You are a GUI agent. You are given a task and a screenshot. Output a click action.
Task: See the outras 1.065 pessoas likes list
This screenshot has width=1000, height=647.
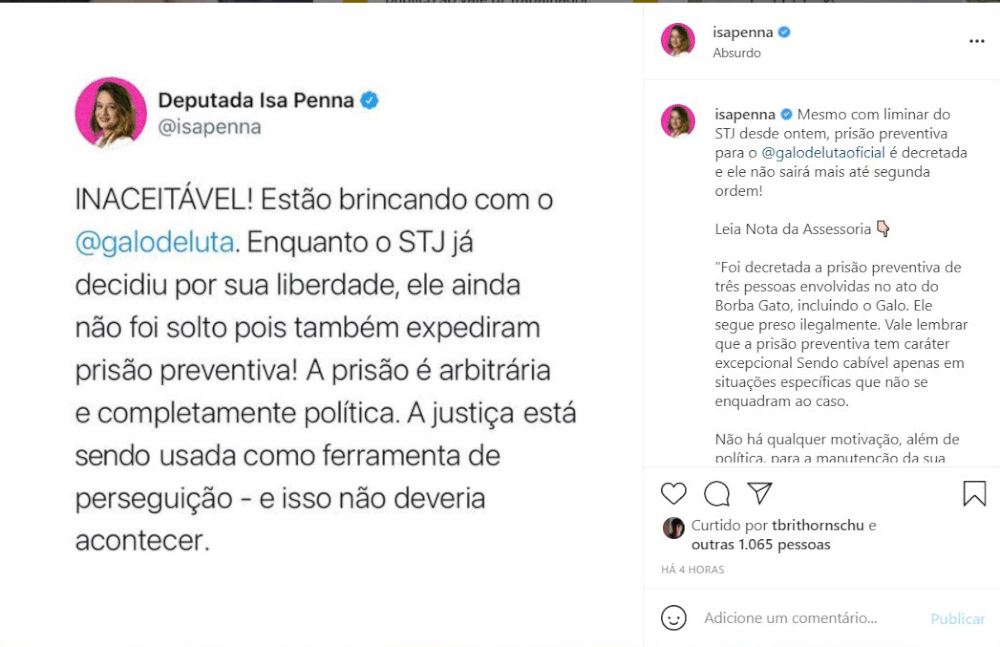click(761, 545)
